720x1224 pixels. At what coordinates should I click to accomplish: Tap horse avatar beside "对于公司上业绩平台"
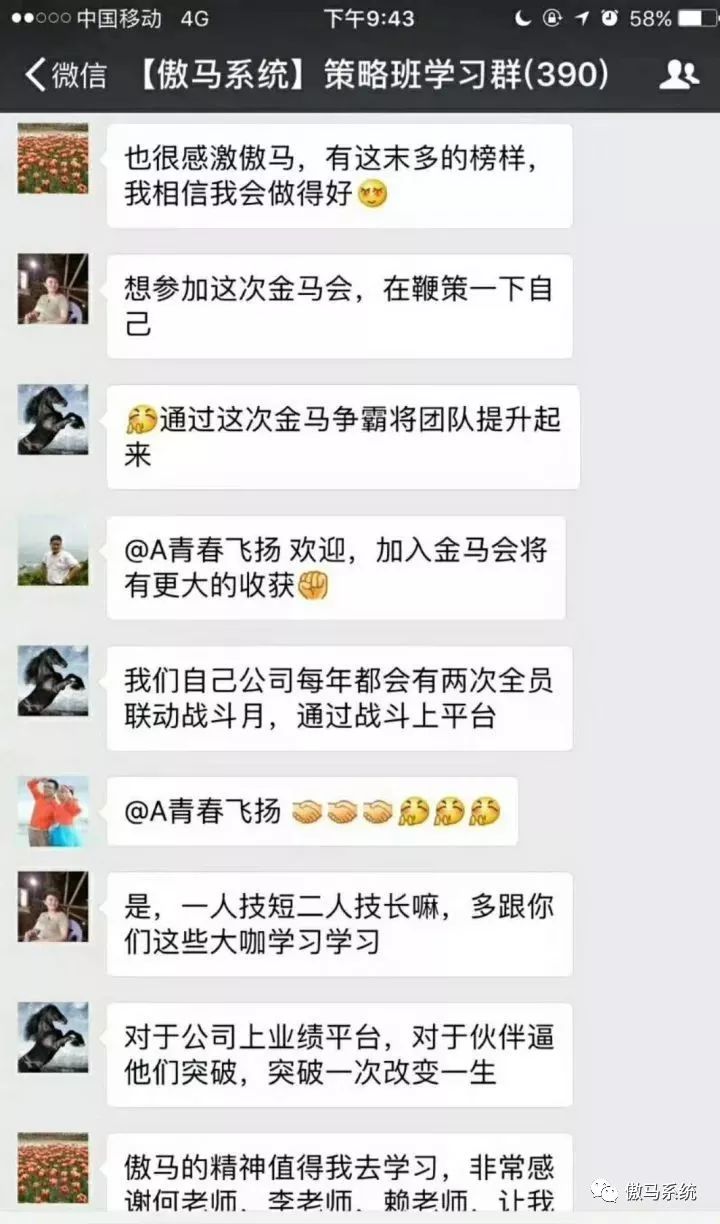click(53, 1038)
